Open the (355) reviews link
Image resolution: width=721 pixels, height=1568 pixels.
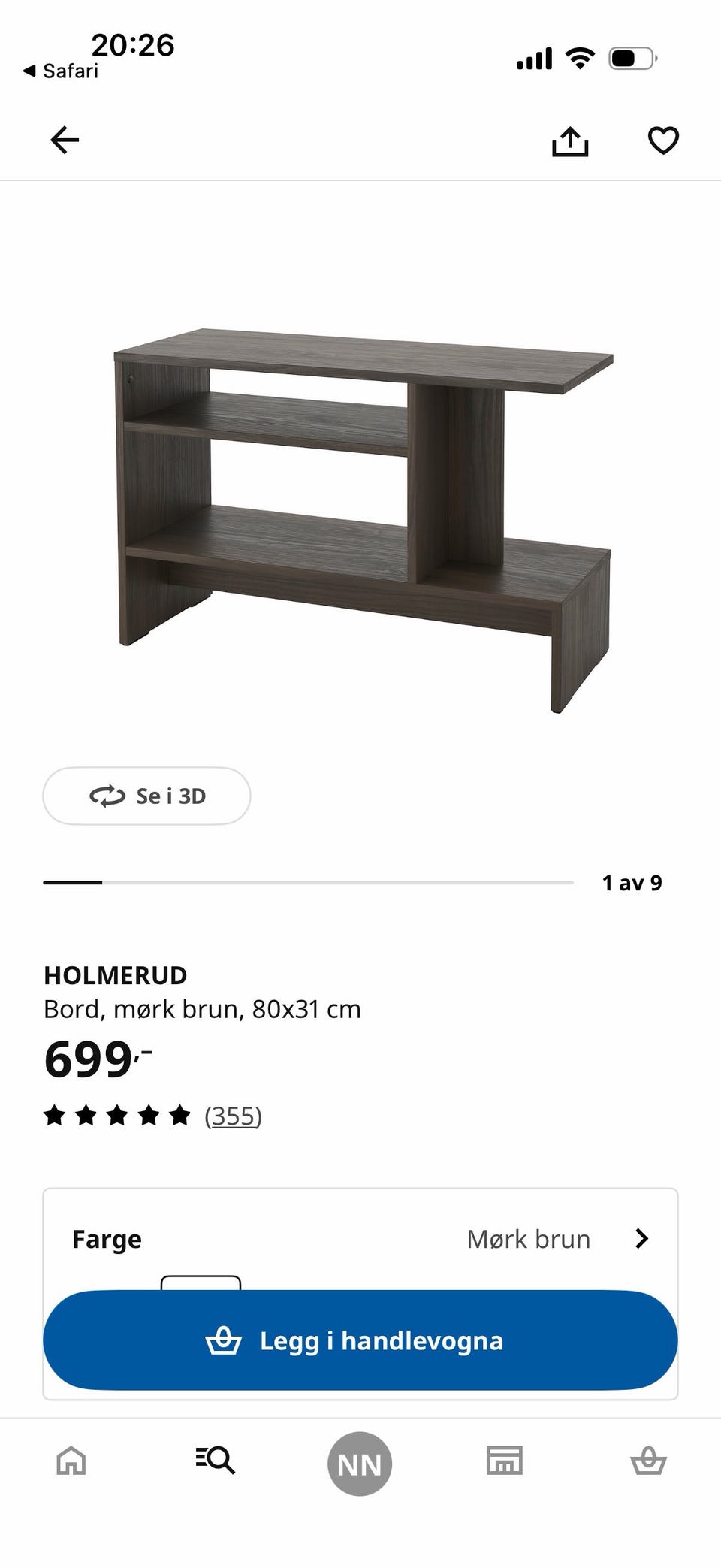point(233,1116)
